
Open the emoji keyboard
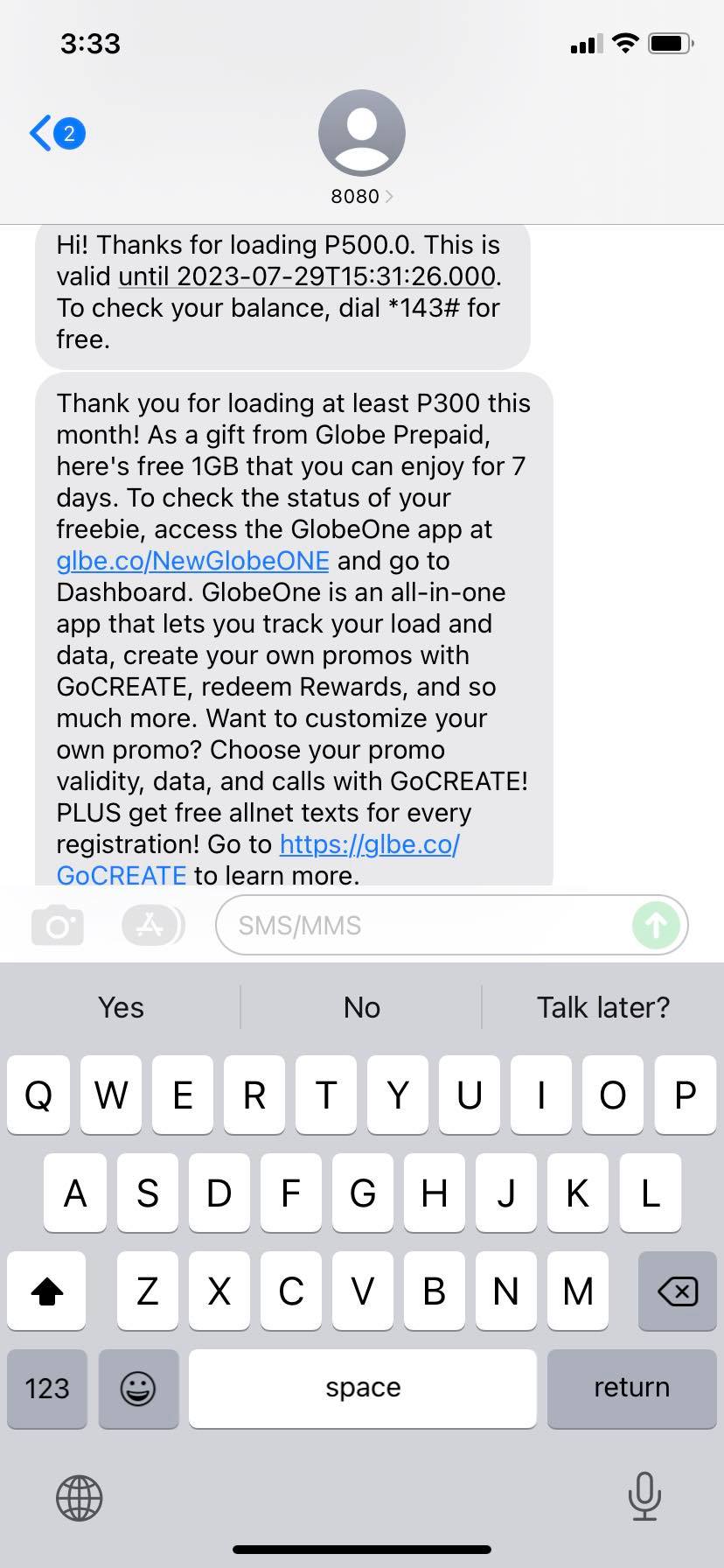[x=138, y=1389]
